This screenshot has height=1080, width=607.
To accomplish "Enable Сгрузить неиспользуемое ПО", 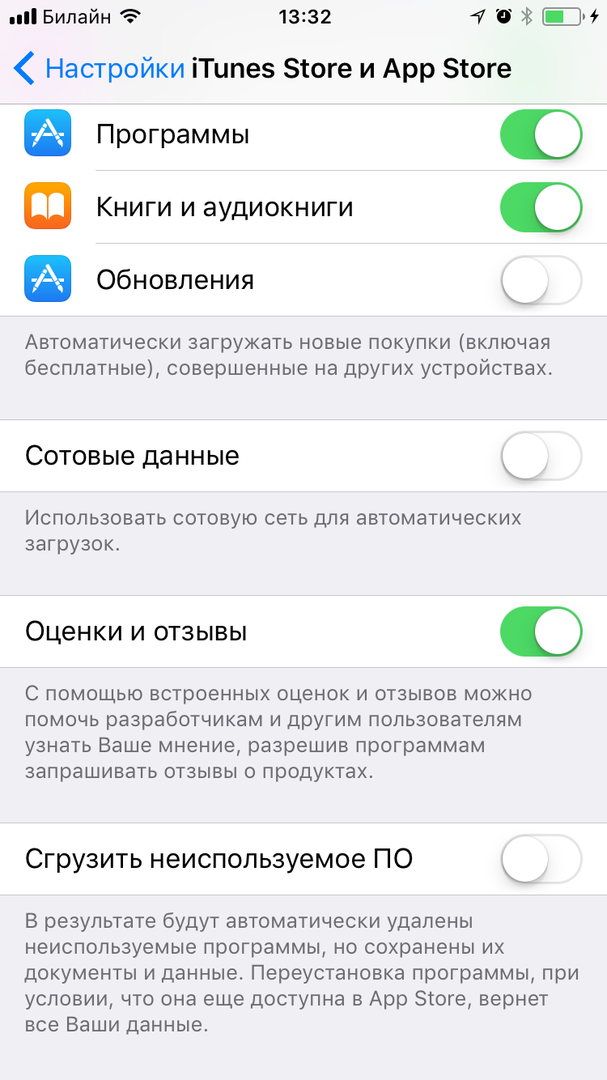I will click(540, 859).
